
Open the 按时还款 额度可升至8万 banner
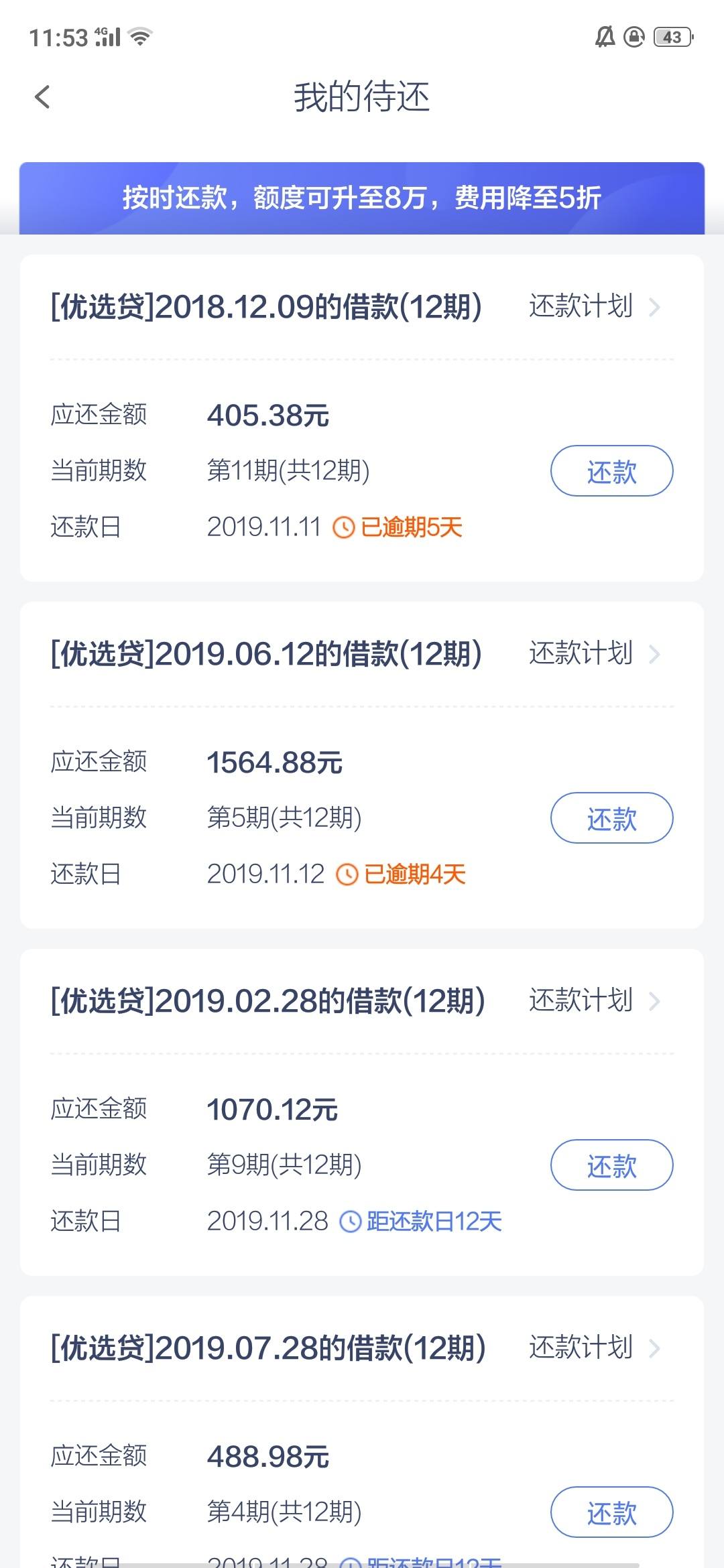click(x=362, y=198)
